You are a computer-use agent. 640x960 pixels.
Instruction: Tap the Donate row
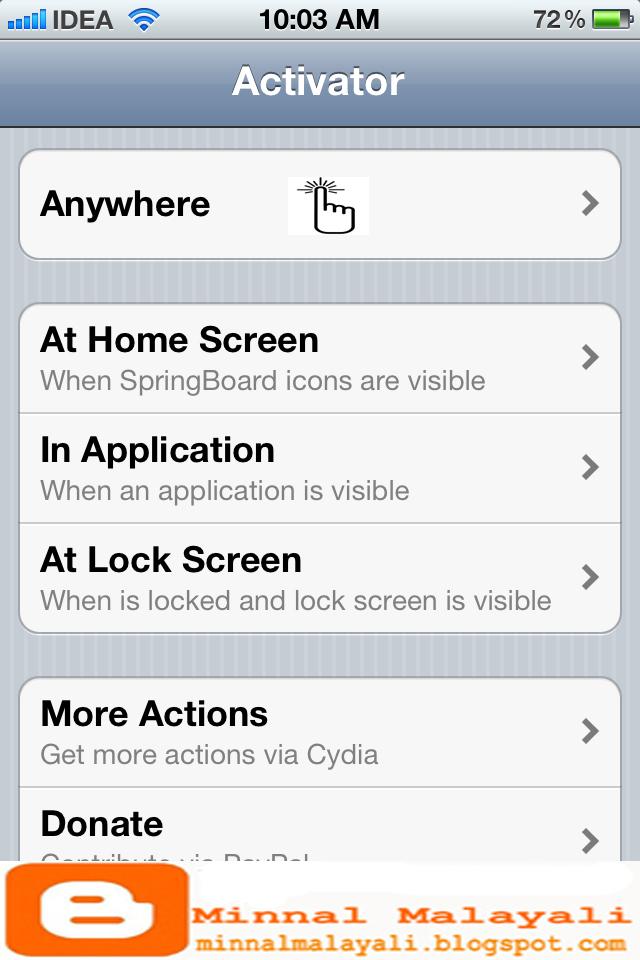pyautogui.click(x=320, y=828)
